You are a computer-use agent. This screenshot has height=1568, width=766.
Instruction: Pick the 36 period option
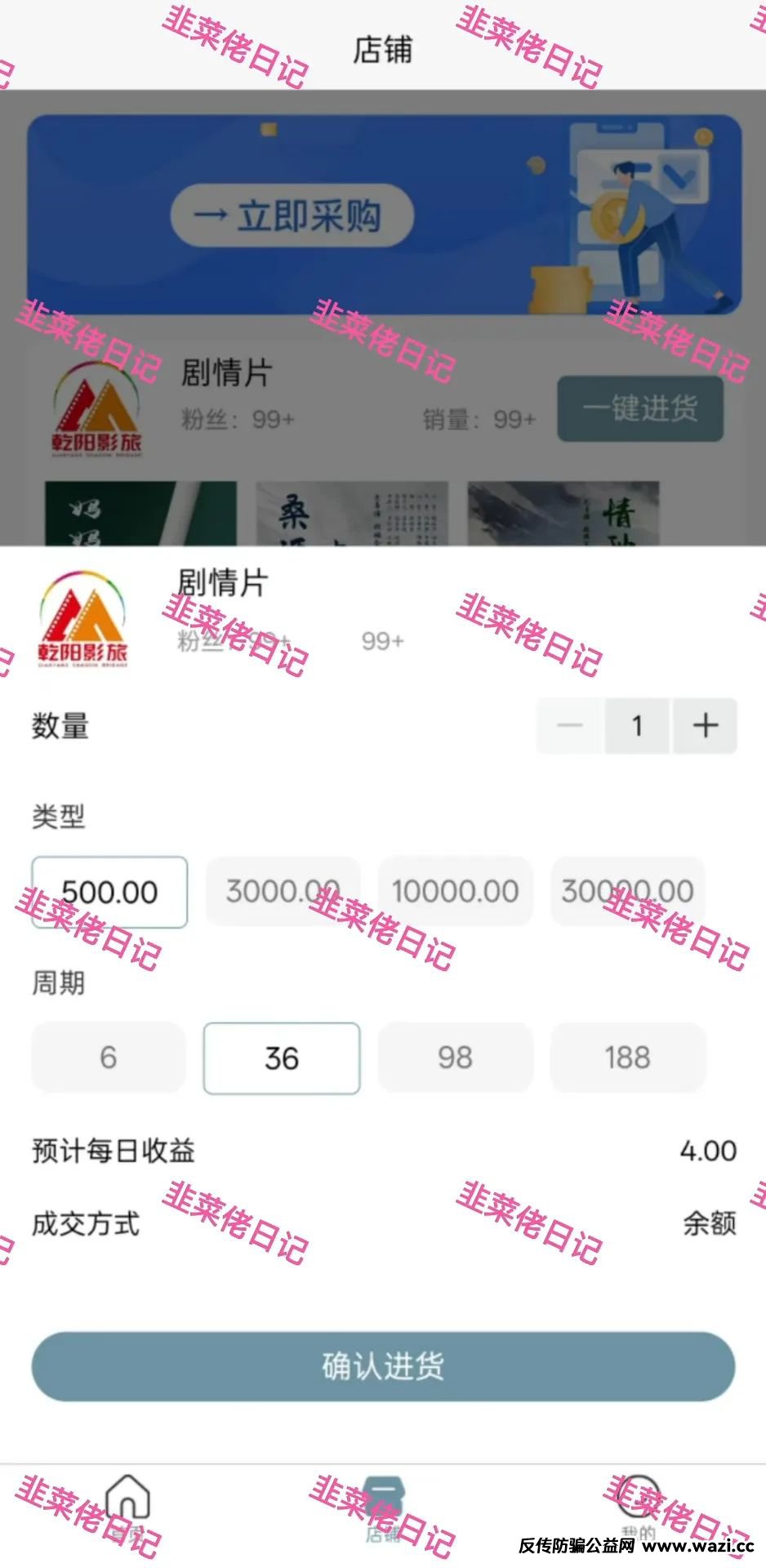coord(282,1058)
